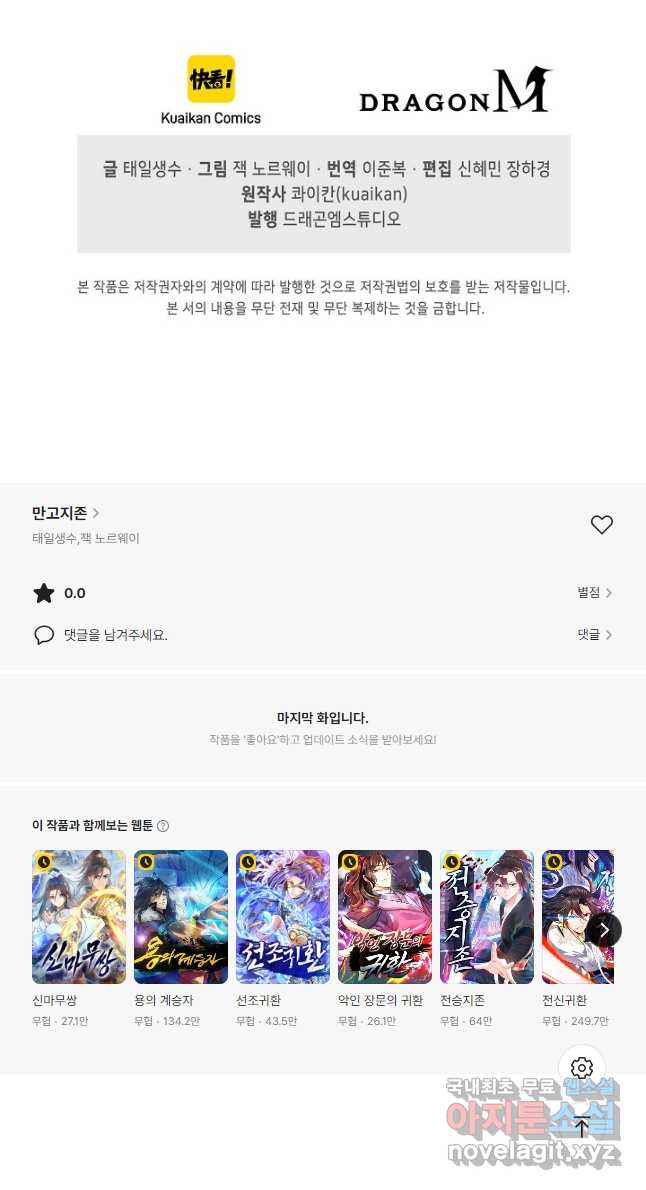Open the 악인 장문의 귀환 webtoon
This screenshot has width=646, height=1190.
[385, 917]
